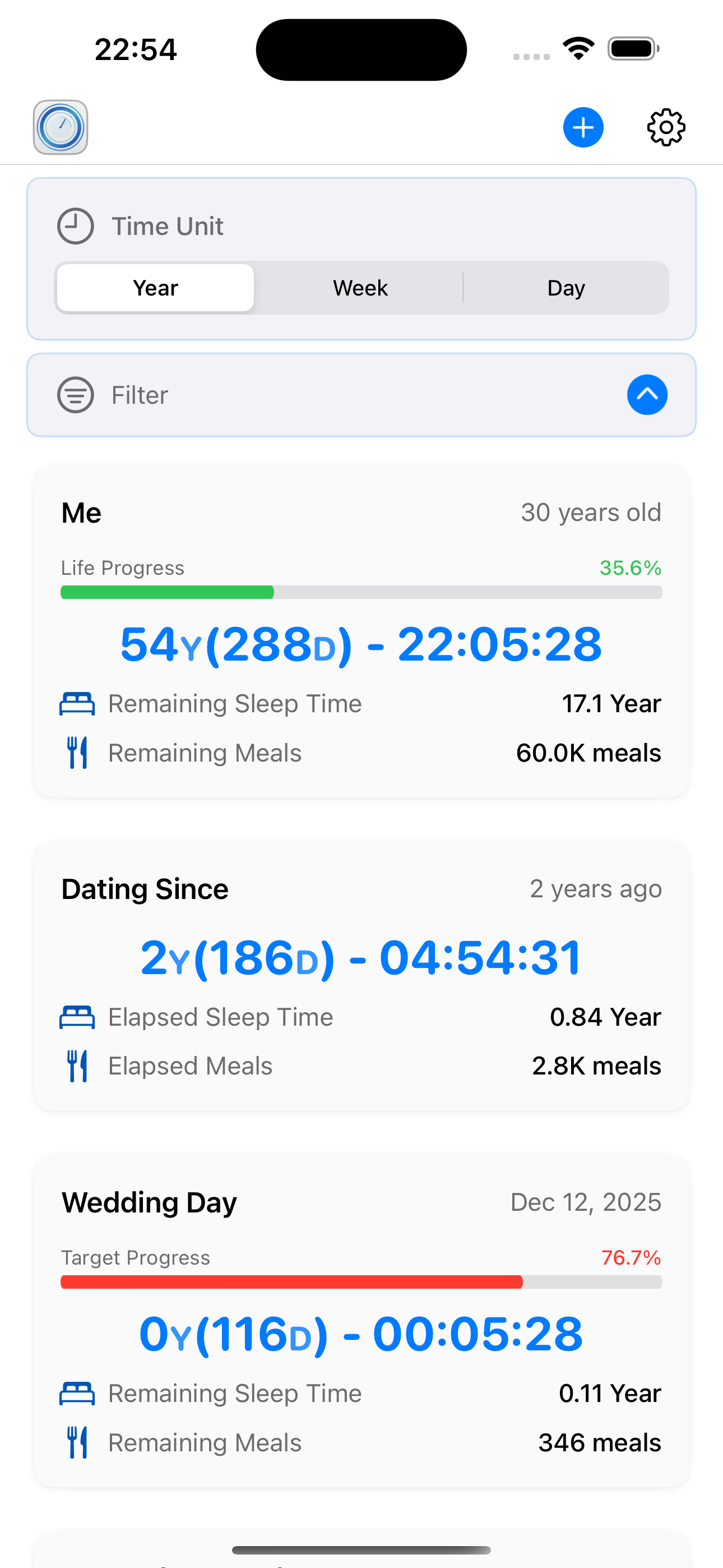
Task: Open the Wedding Day card
Action: pyautogui.click(x=361, y=1320)
